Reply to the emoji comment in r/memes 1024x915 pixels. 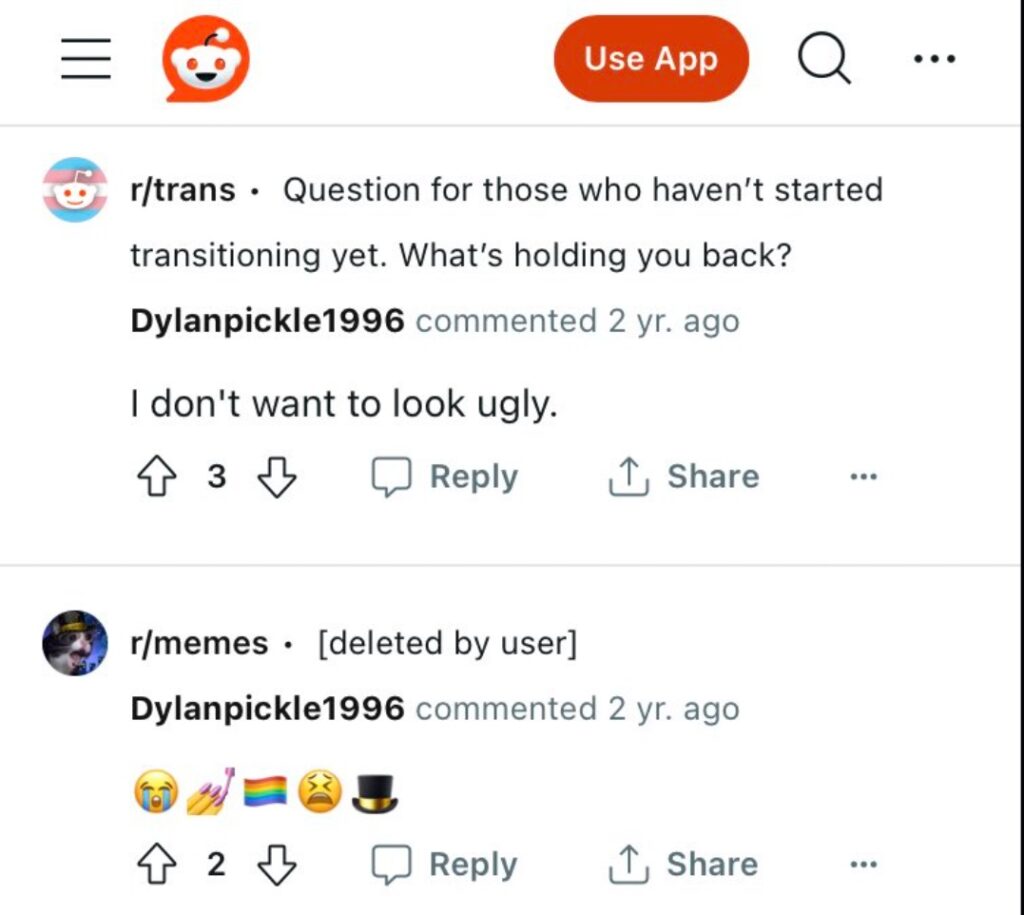coord(445,865)
